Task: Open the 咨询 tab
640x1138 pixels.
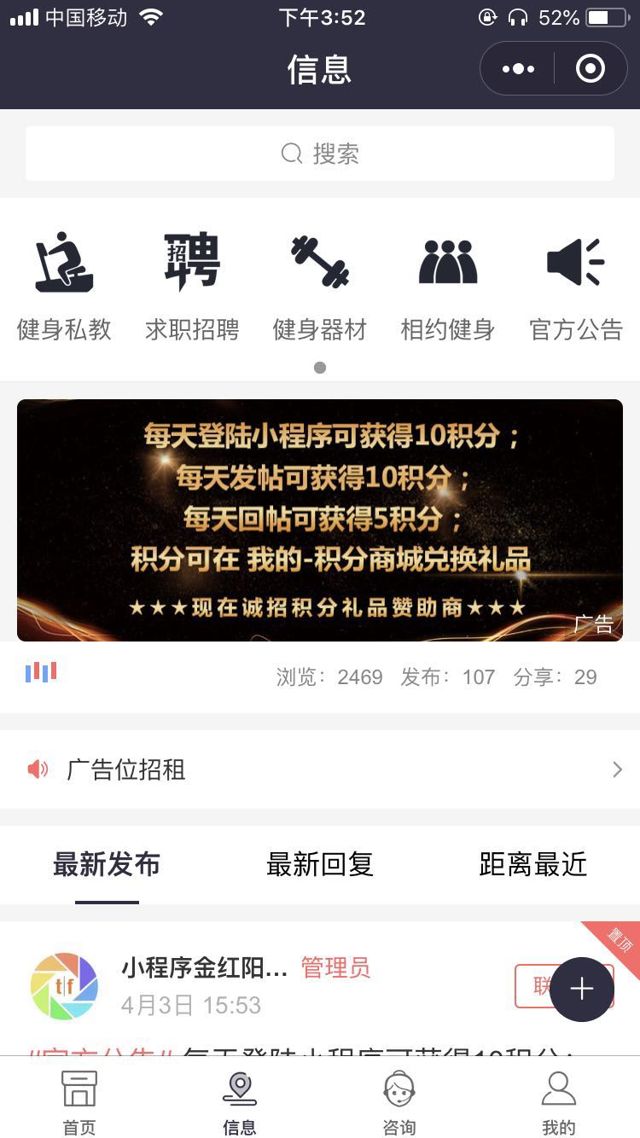Action: pyautogui.click(x=399, y=1102)
